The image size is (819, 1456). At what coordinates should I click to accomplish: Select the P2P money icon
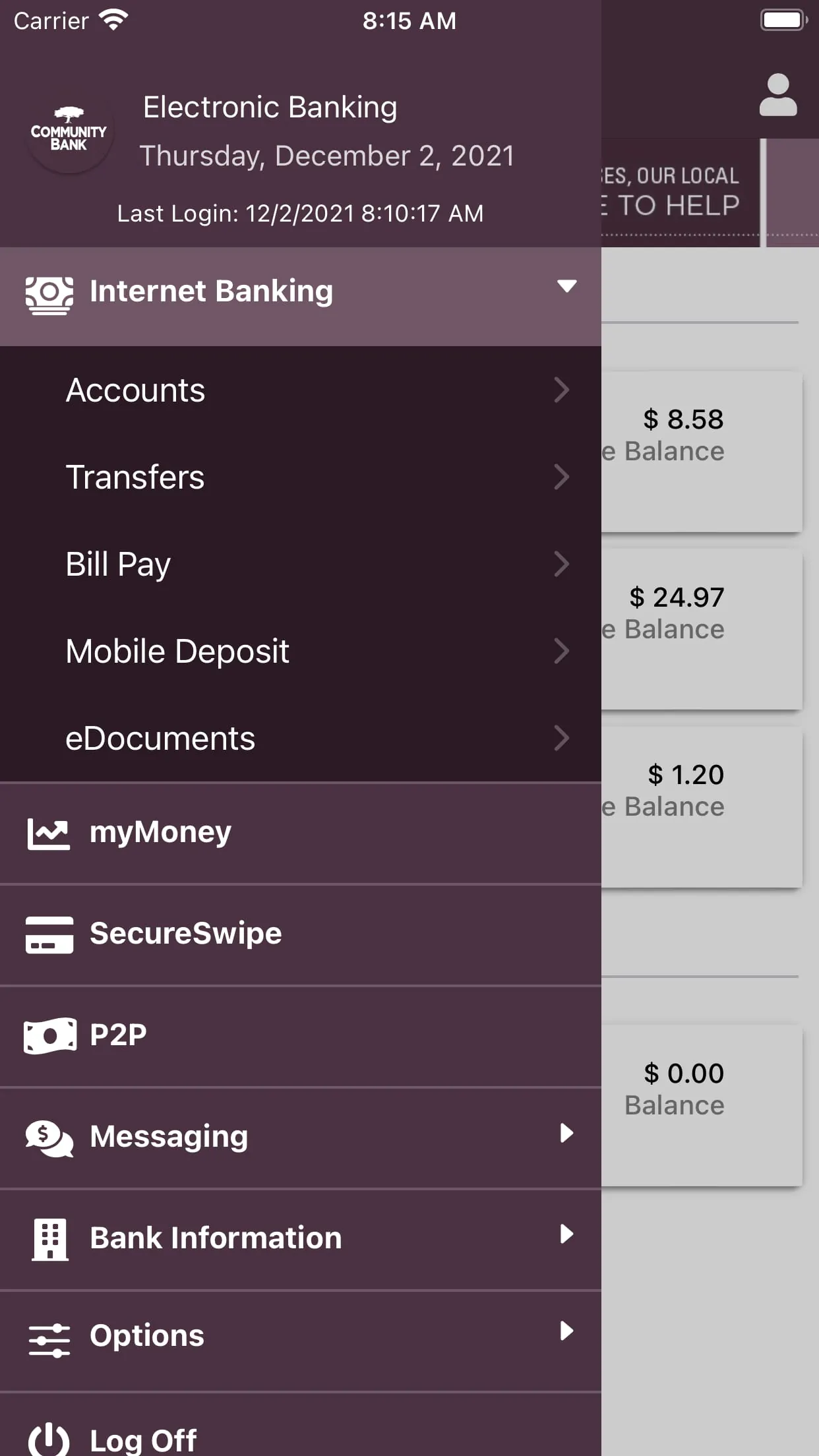coord(47,1035)
